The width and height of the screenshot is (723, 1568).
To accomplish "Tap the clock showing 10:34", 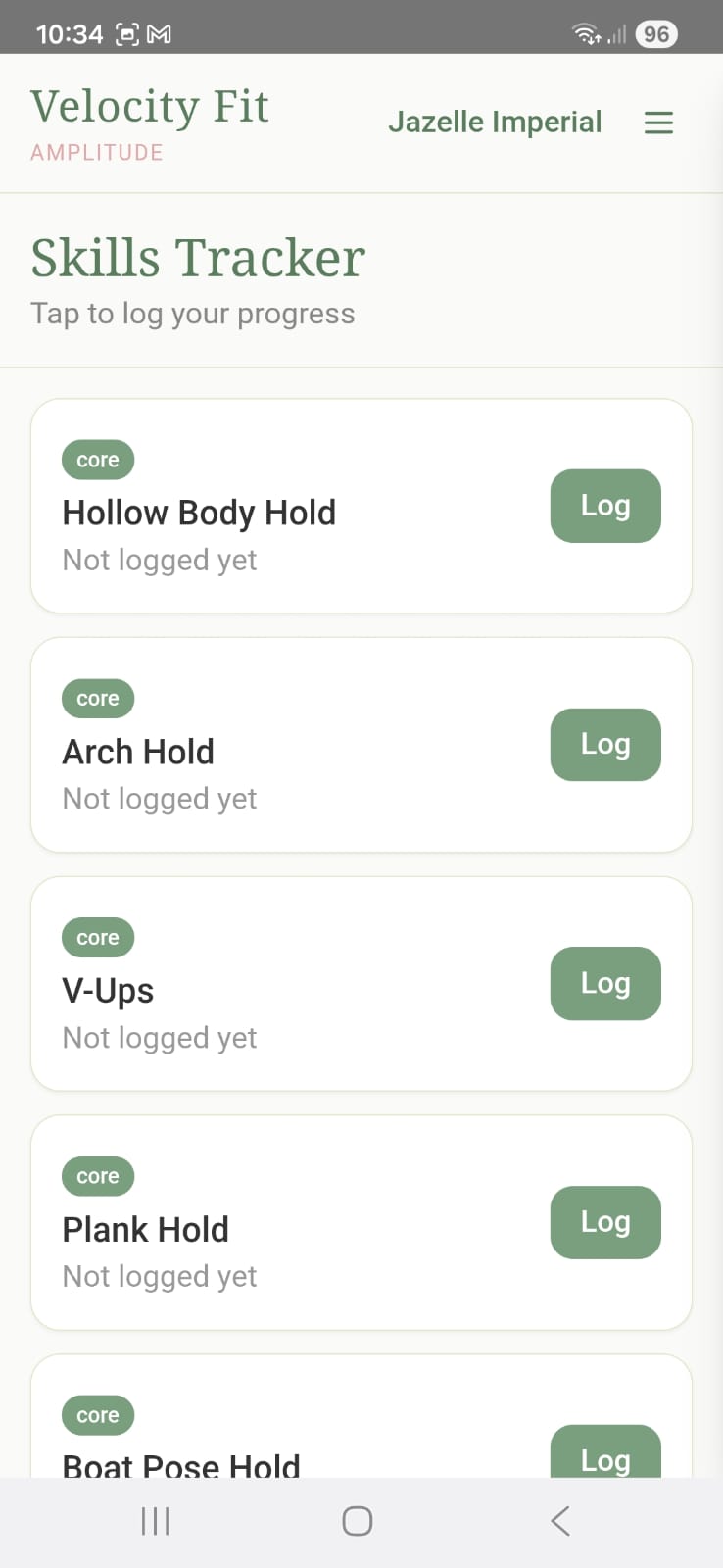I will pos(70,32).
